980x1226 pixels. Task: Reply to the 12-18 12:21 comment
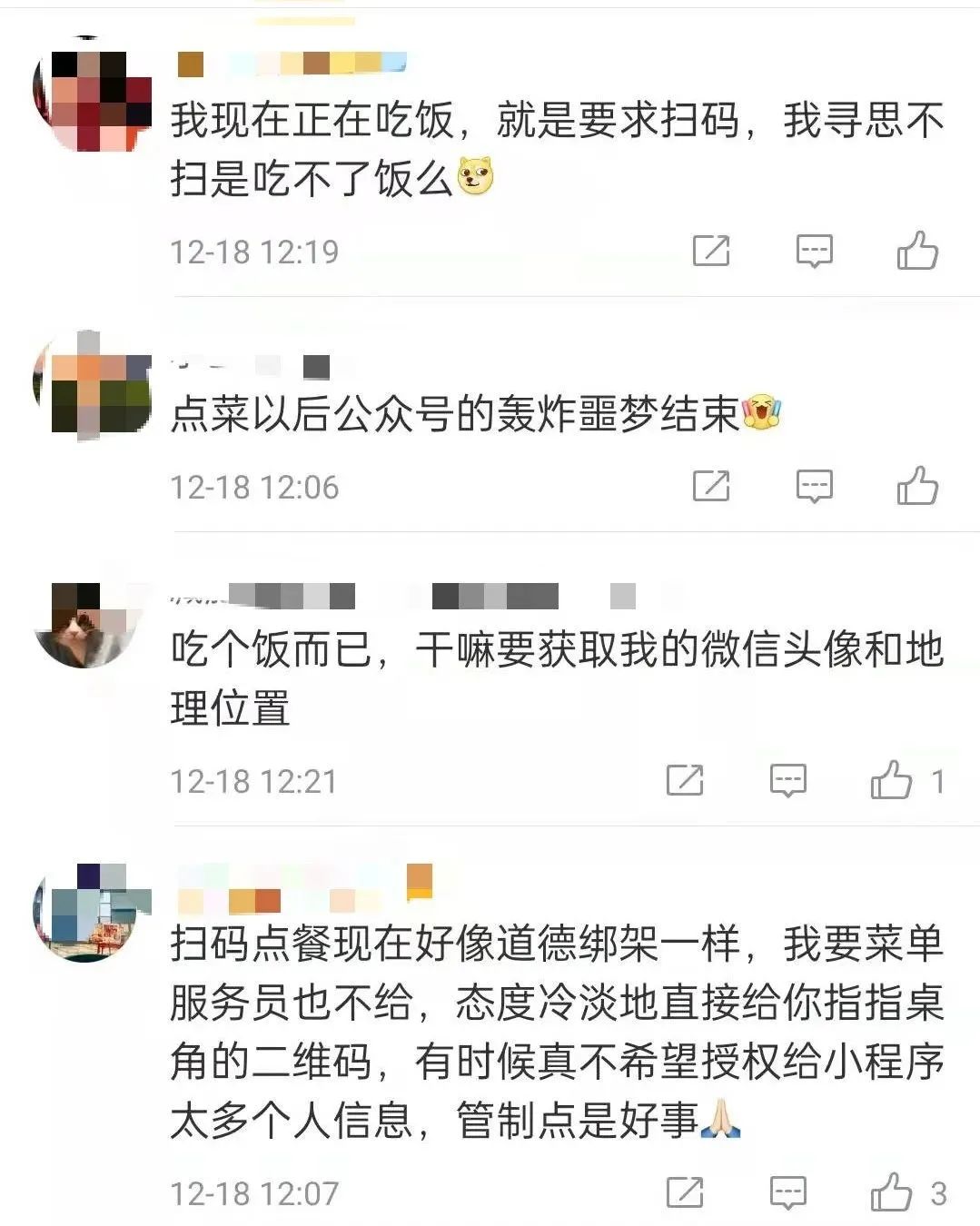(787, 780)
